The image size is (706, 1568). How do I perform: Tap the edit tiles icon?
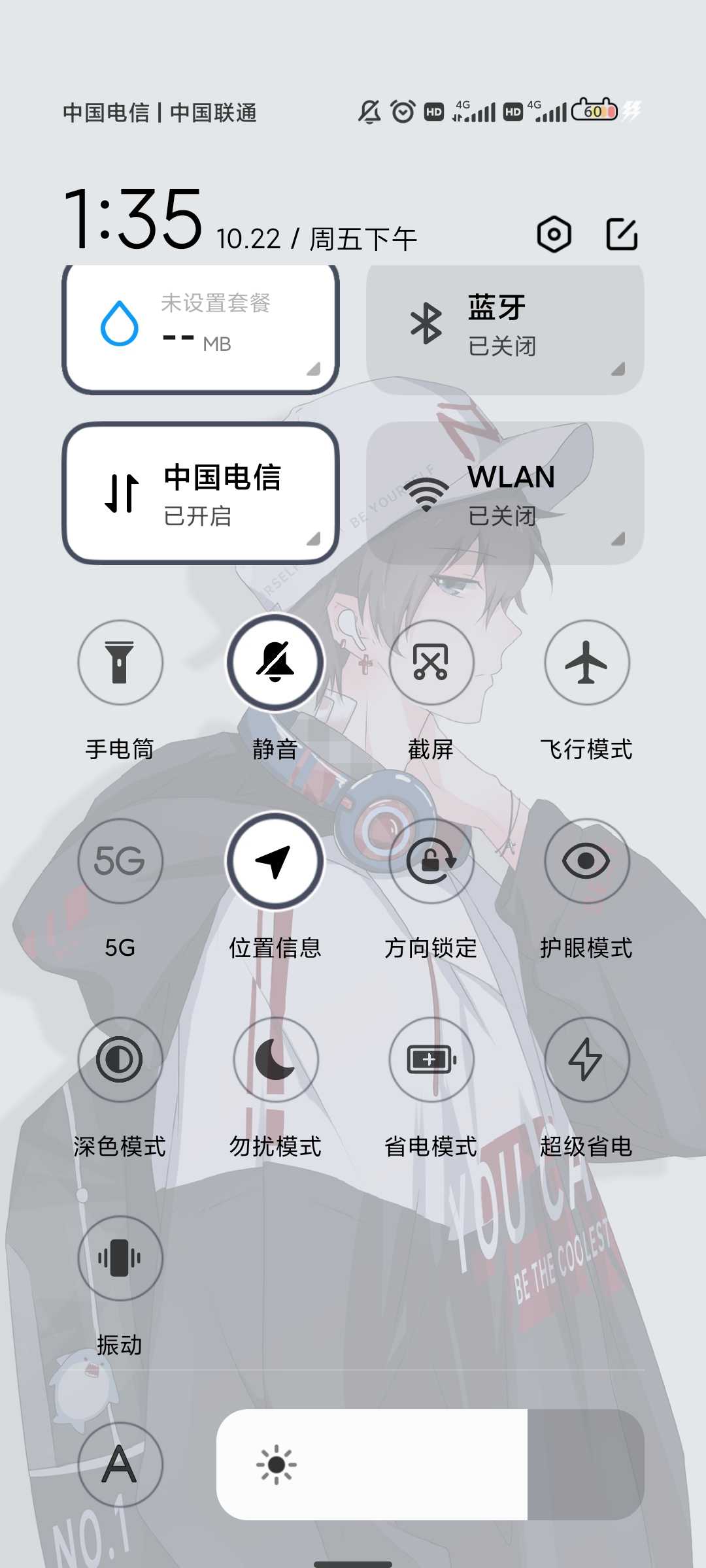(622, 235)
